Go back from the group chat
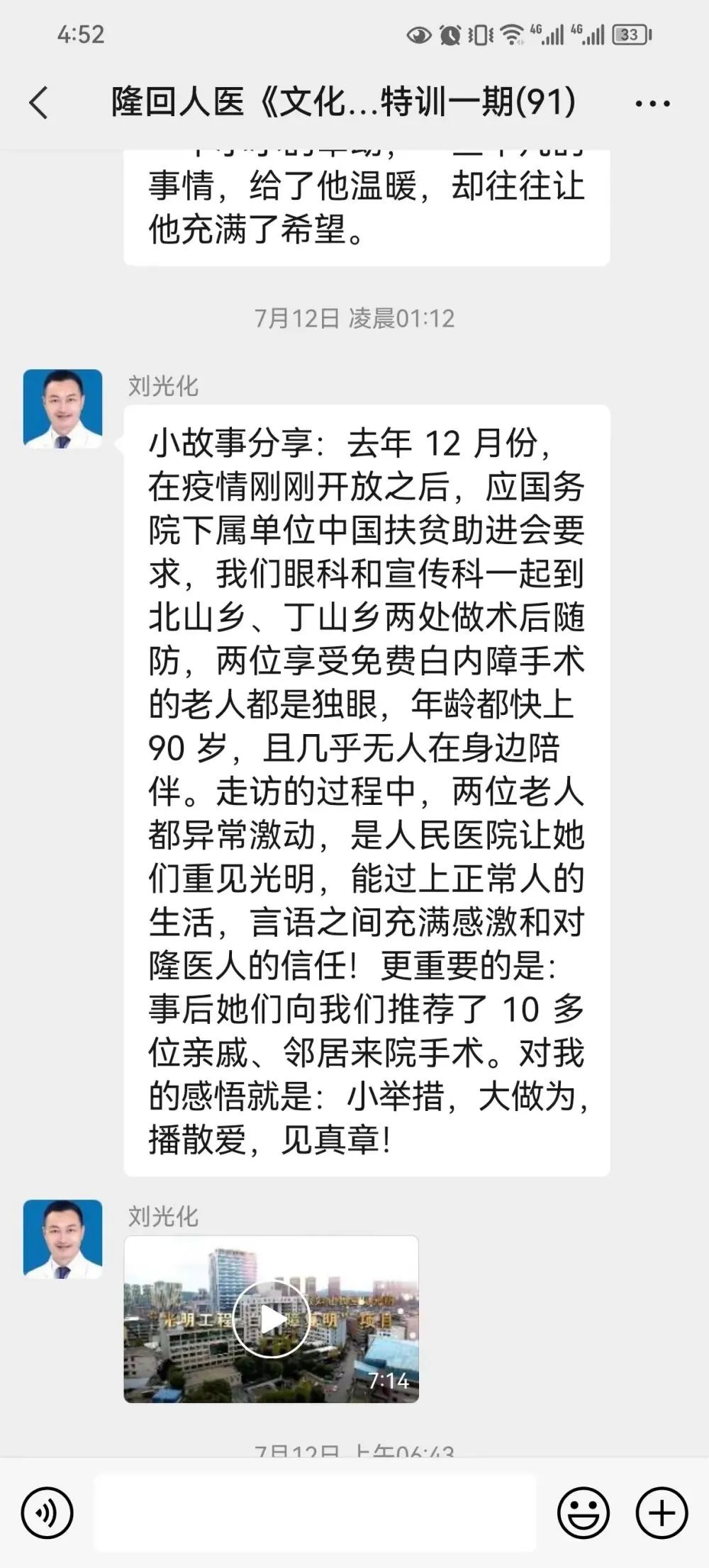The width and height of the screenshot is (709, 1568). click(40, 103)
